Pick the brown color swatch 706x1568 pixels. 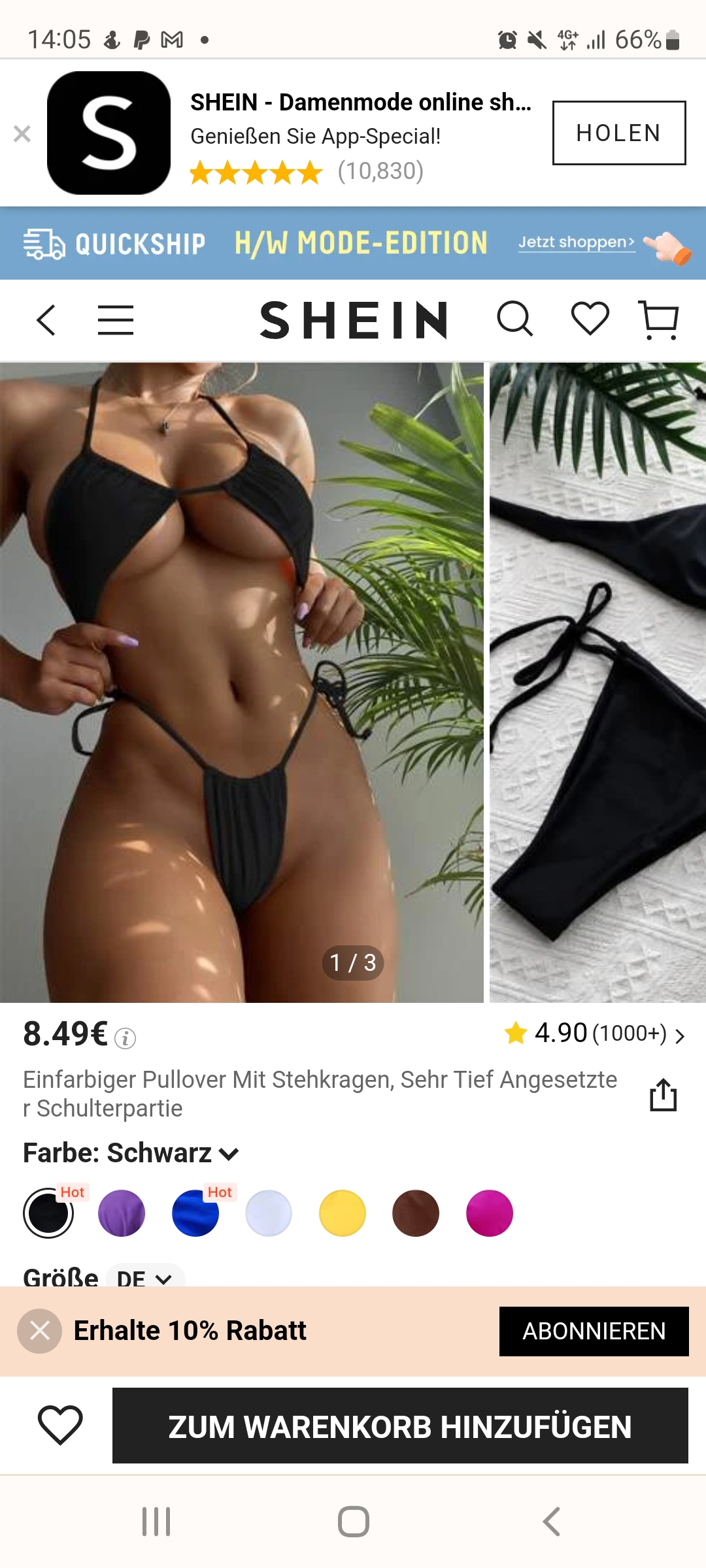coord(416,1213)
